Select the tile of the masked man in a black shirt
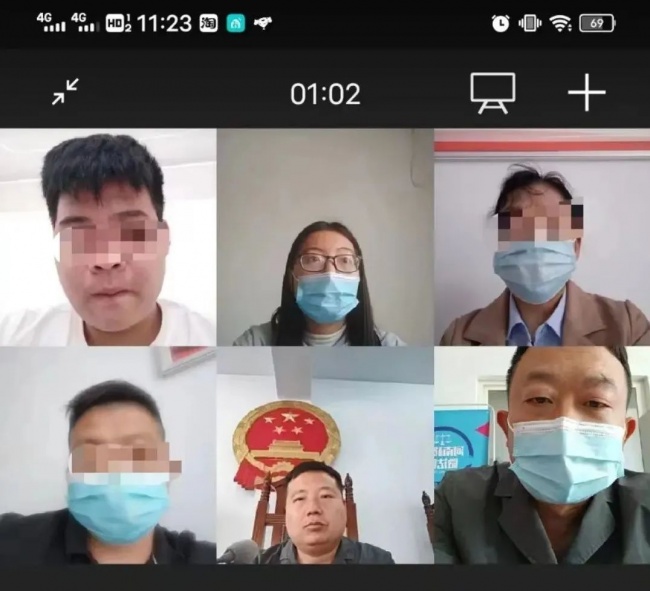This screenshot has width=650, height=591. point(107,455)
